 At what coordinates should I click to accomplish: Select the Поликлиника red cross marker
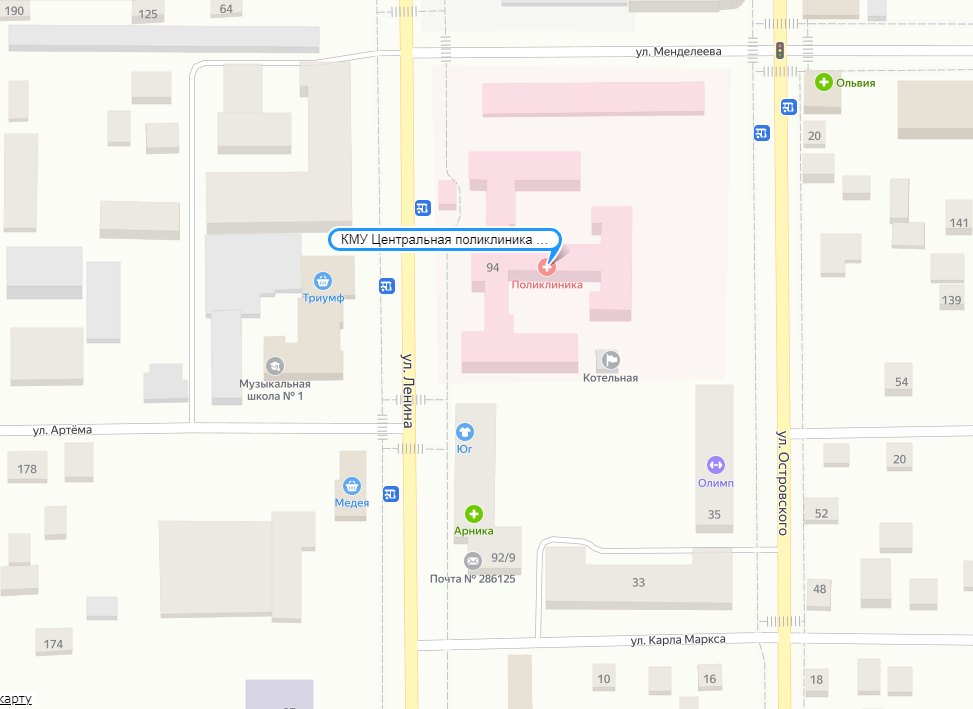point(548,267)
